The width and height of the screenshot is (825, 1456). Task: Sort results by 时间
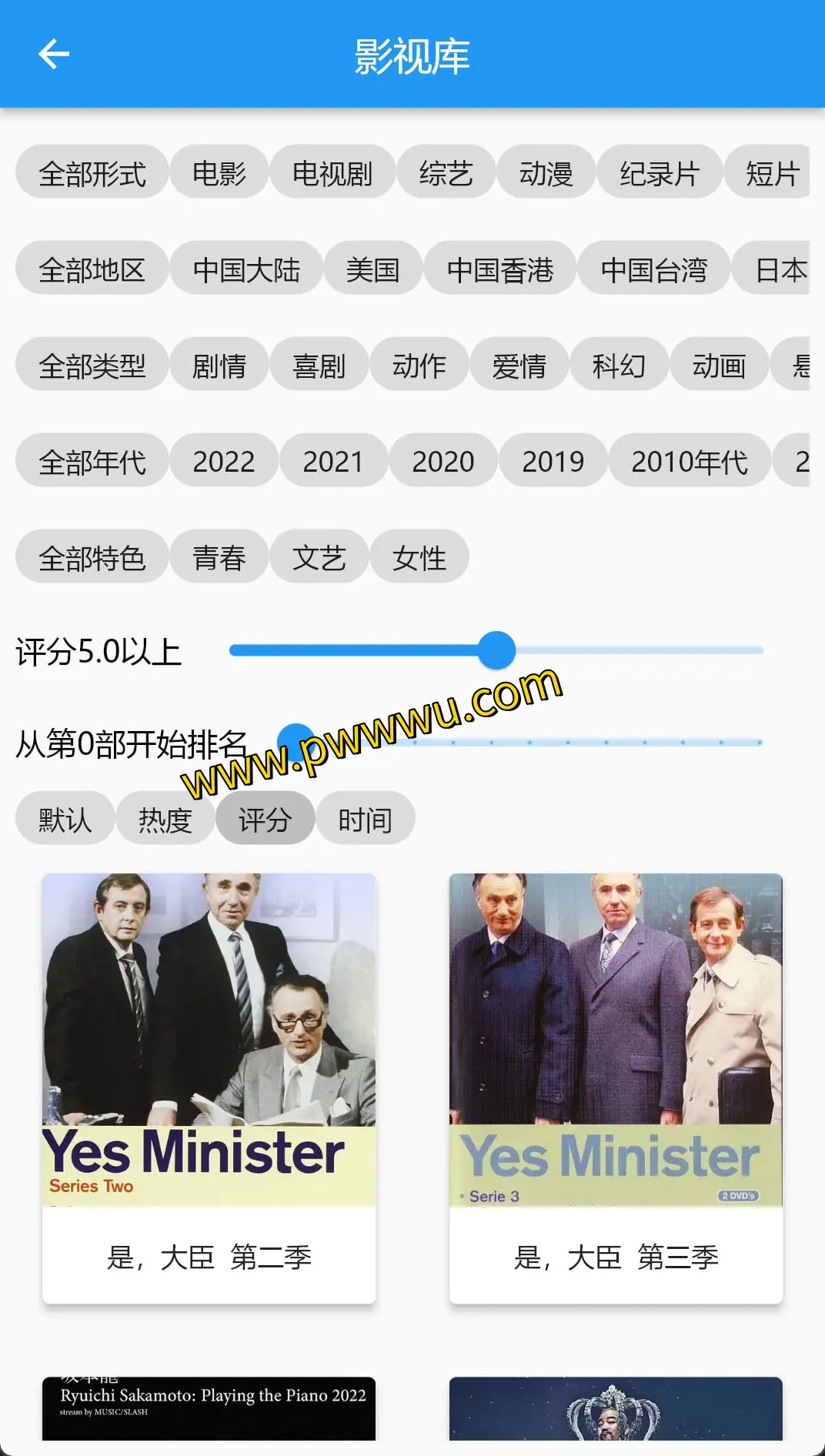click(365, 820)
